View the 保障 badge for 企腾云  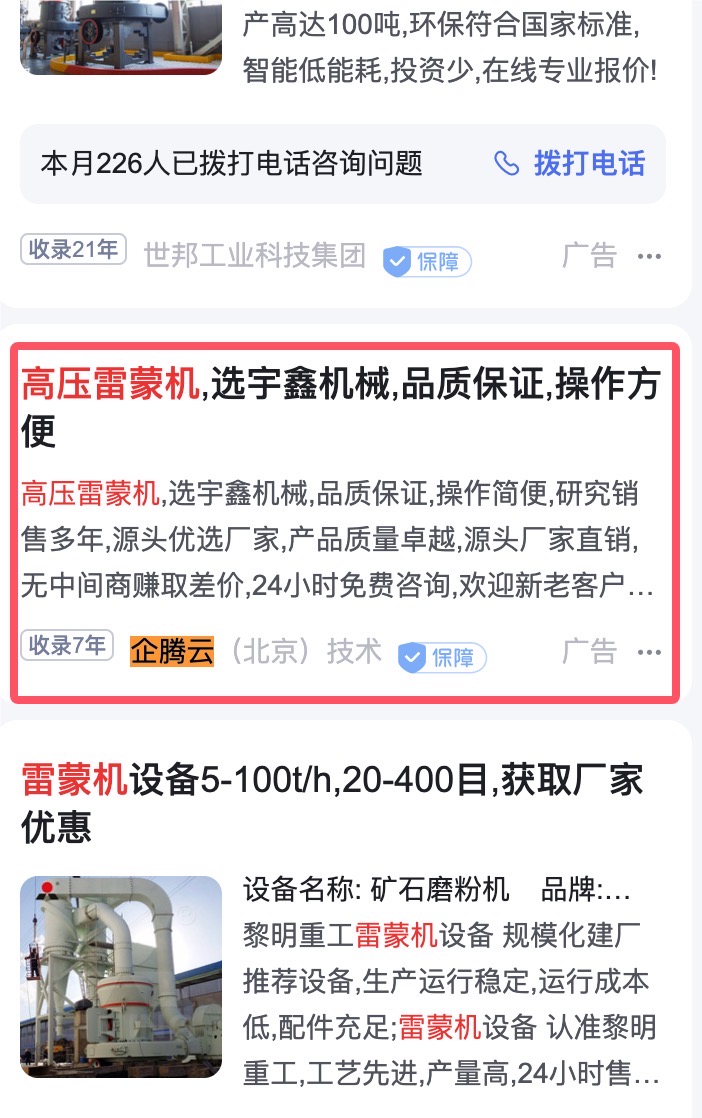[x=442, y=657]
